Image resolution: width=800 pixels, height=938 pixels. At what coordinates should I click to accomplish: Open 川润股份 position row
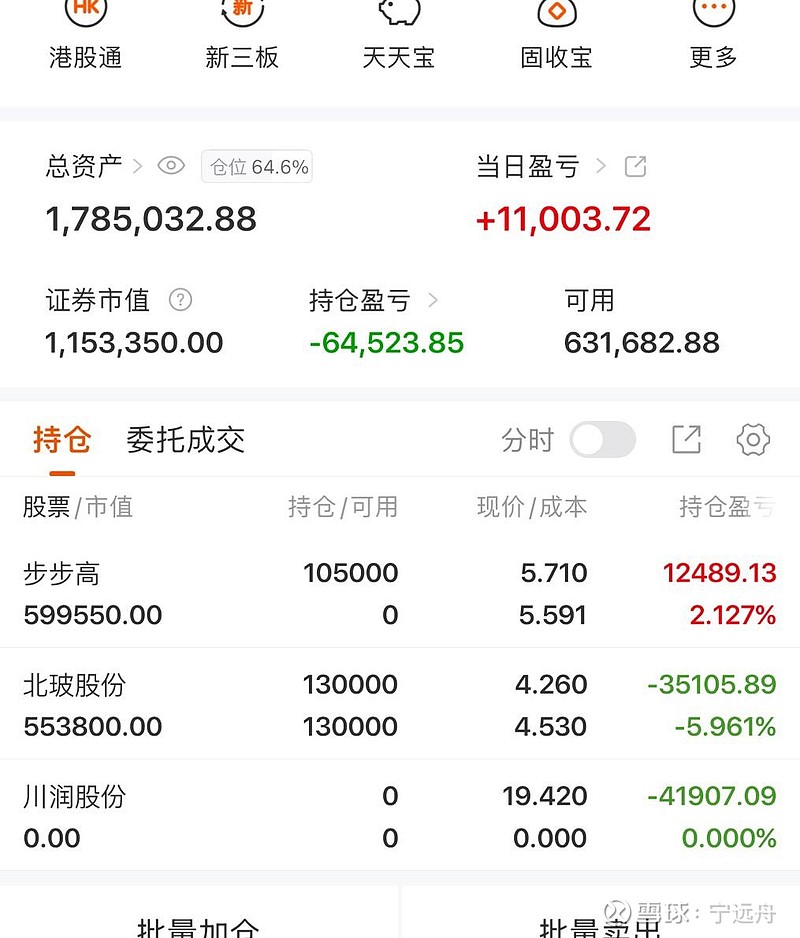pyautogui.click(x=400, y=816)
